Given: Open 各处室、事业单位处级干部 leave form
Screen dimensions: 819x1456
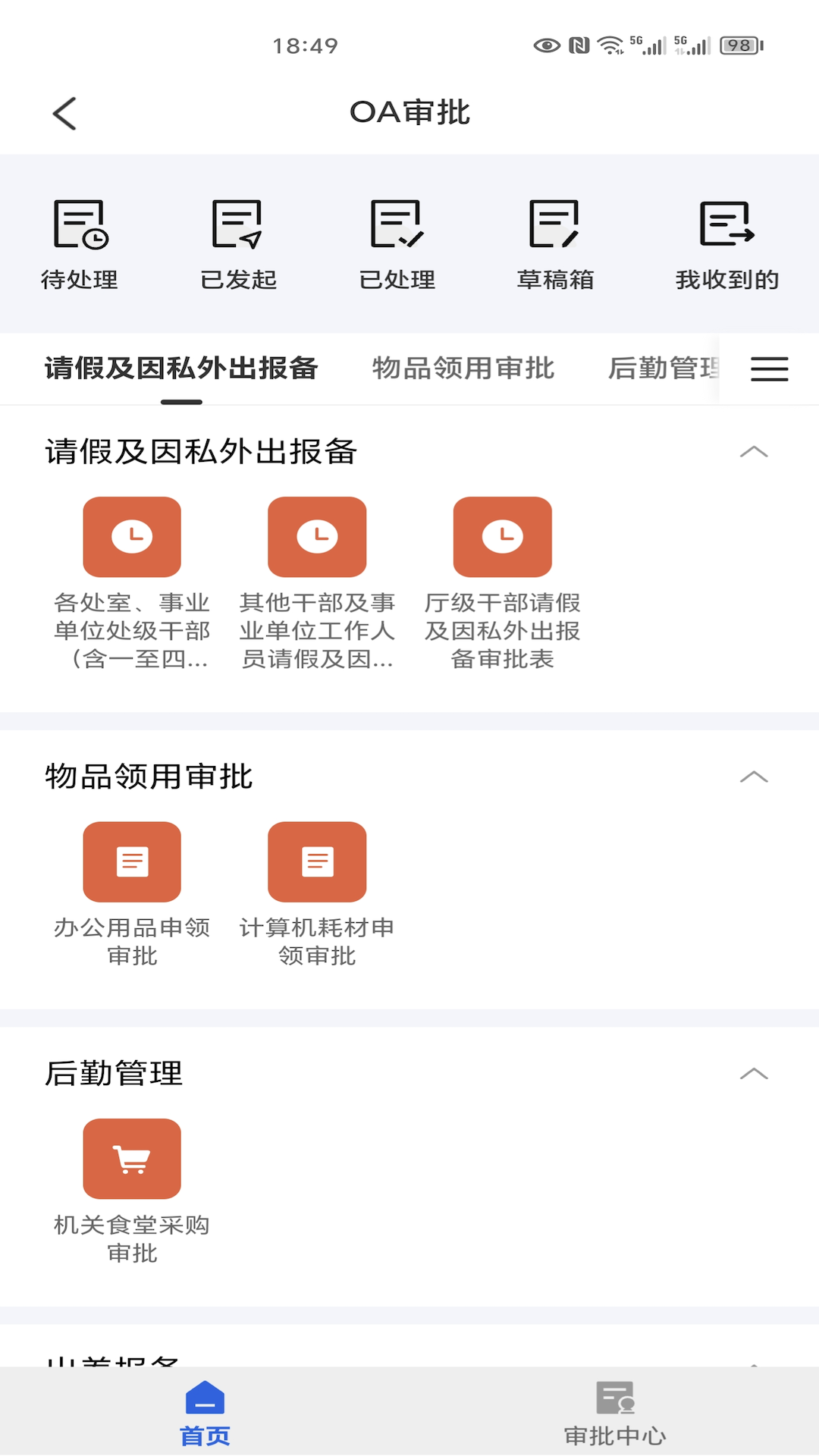Looking at the screenshot, I should 132,584.
